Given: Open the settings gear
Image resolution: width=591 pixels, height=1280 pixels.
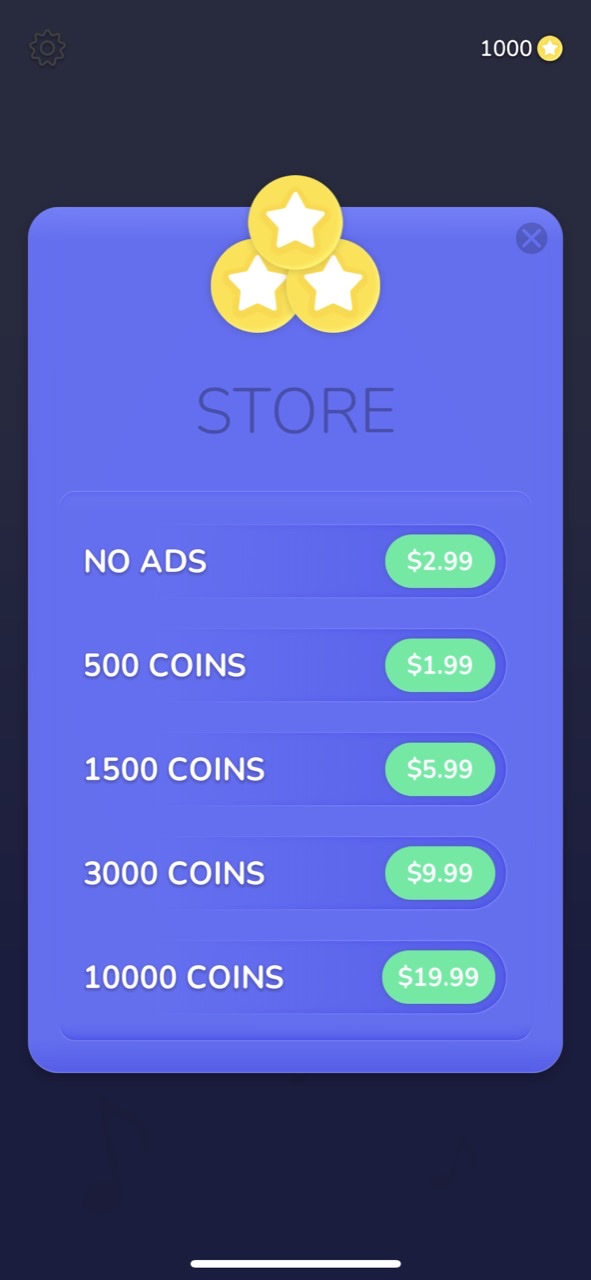Looking at the screenshot, I should [x=47, y=48].
